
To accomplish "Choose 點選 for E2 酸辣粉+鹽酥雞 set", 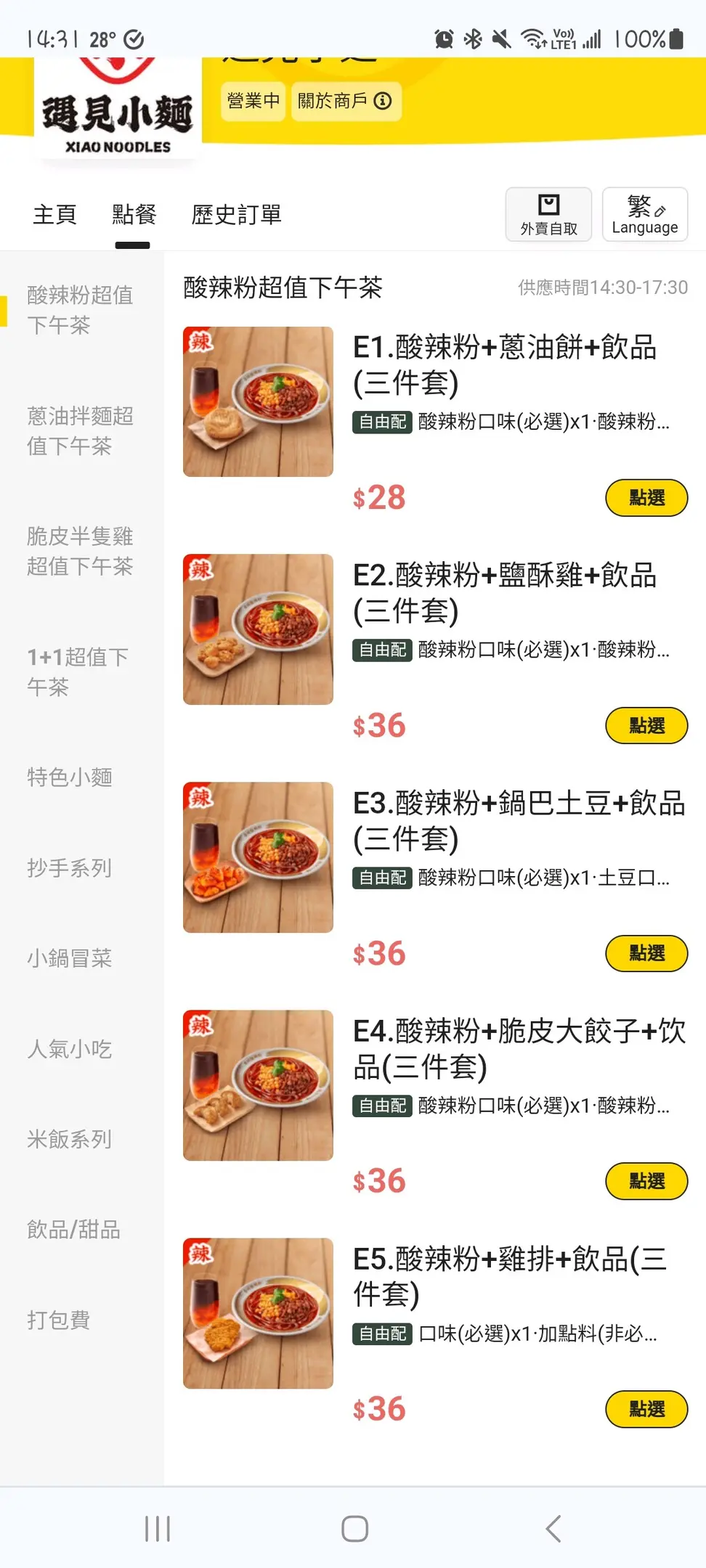I will coord(646,726).
